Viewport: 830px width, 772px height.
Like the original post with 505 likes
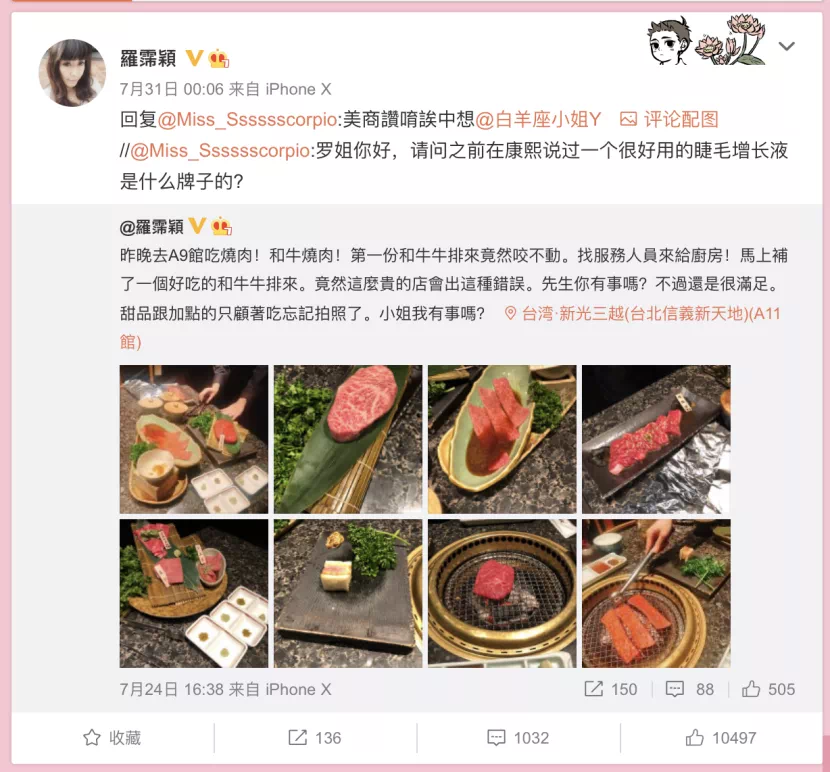pos(768,689)
